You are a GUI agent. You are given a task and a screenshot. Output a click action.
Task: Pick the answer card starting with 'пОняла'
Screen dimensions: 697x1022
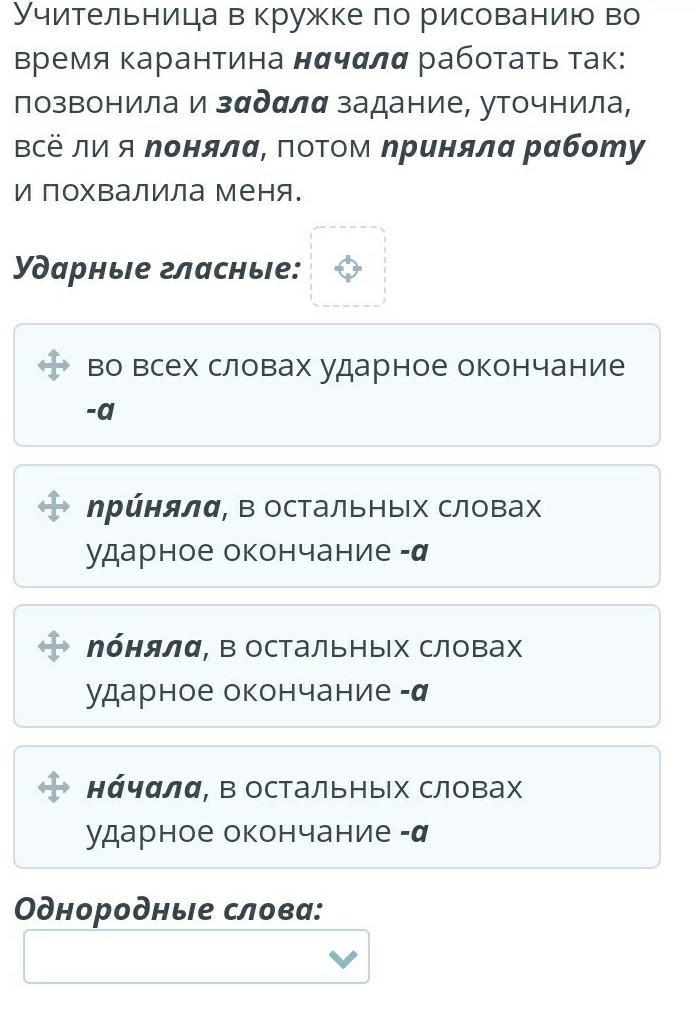click(337, 666)
